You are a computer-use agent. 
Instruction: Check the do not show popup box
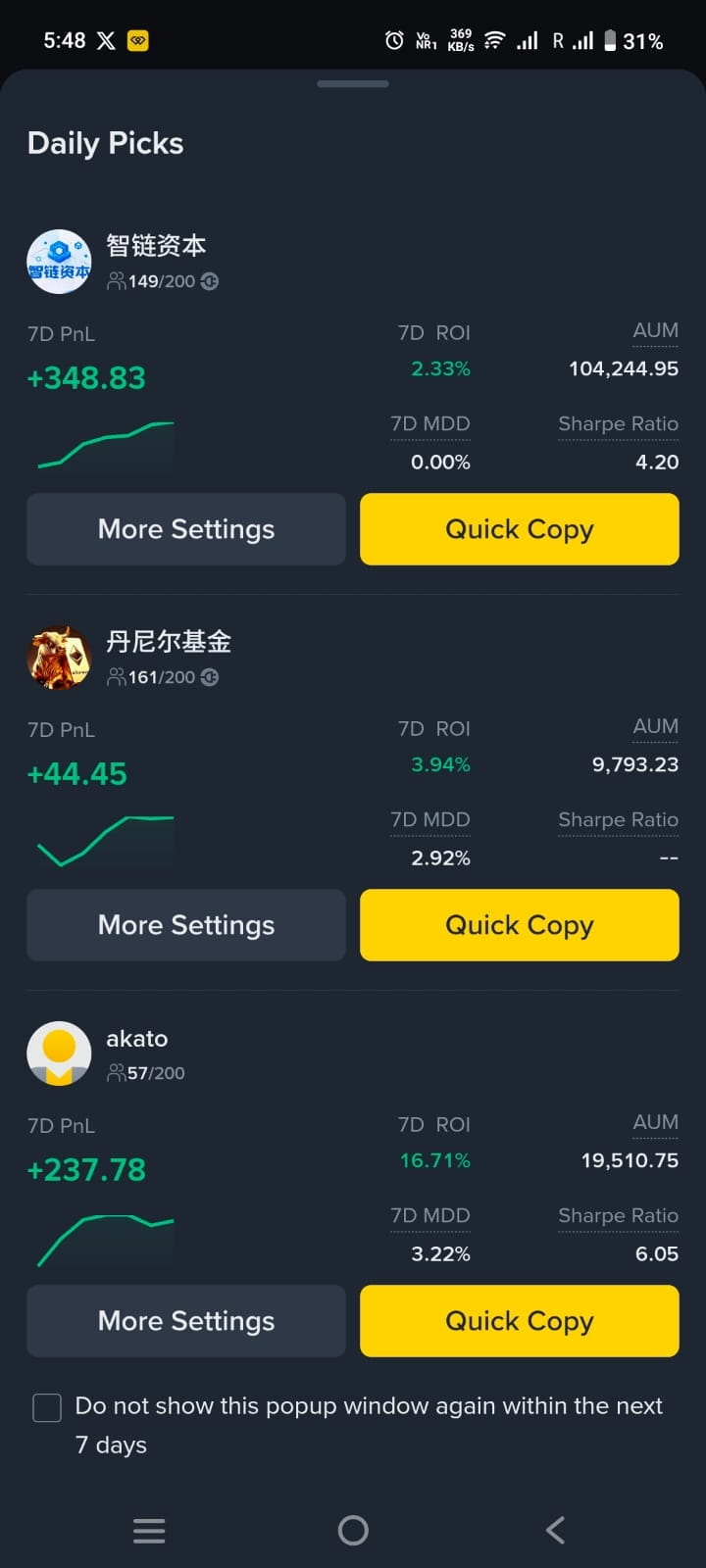point(47,1407)
